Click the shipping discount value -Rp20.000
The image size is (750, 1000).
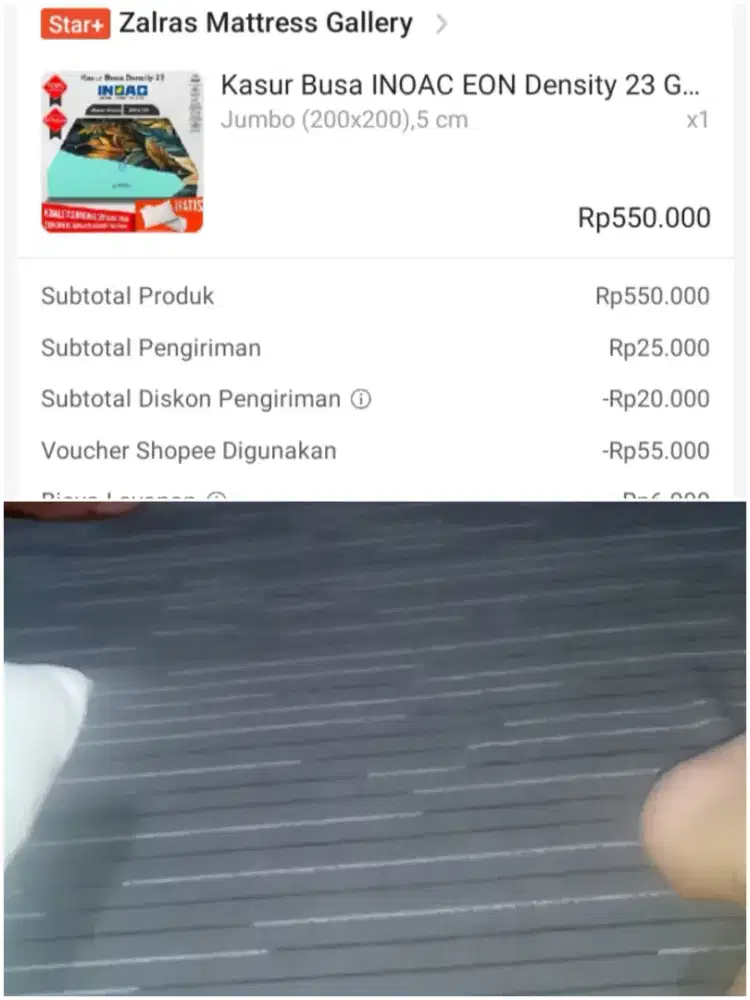coord(655,398)
